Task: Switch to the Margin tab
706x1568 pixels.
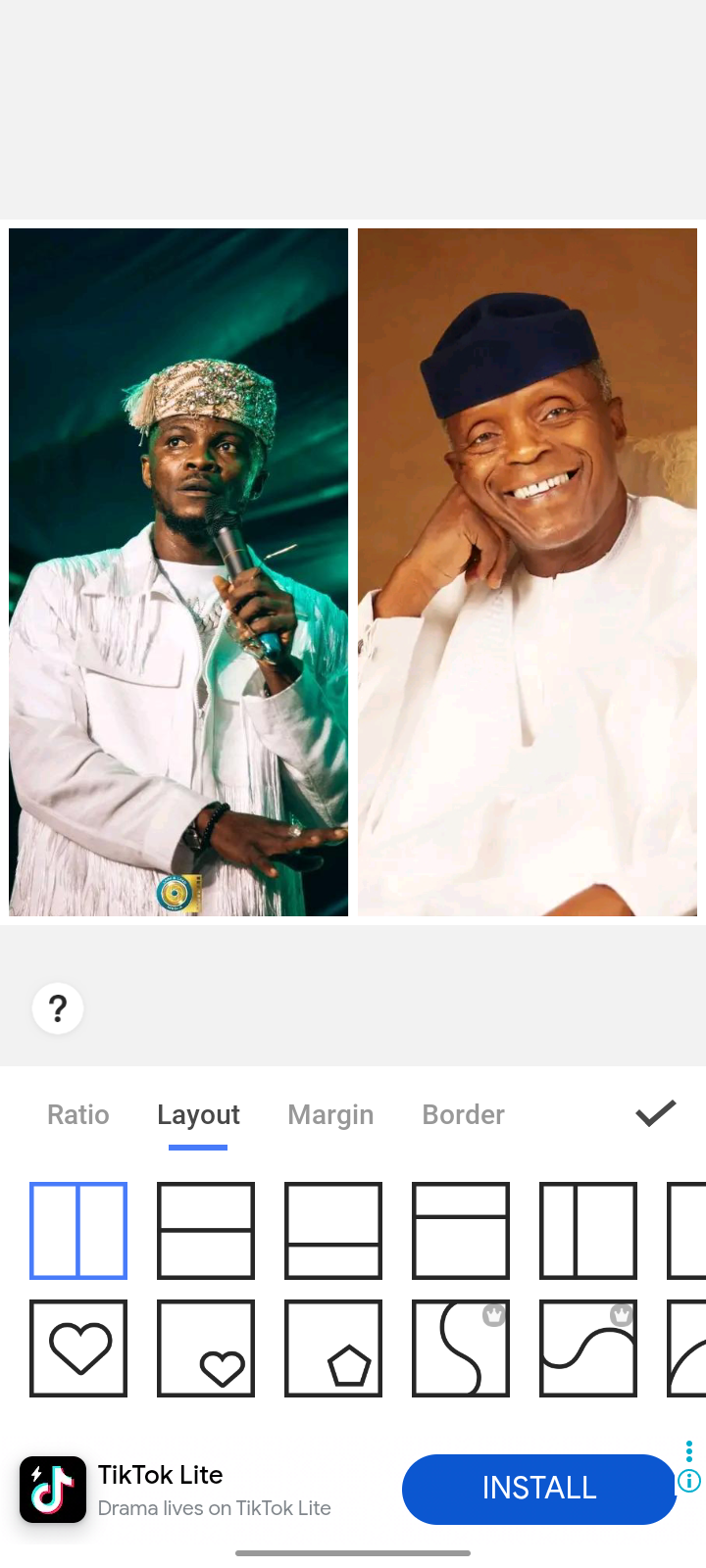Action: [330, 1115]
